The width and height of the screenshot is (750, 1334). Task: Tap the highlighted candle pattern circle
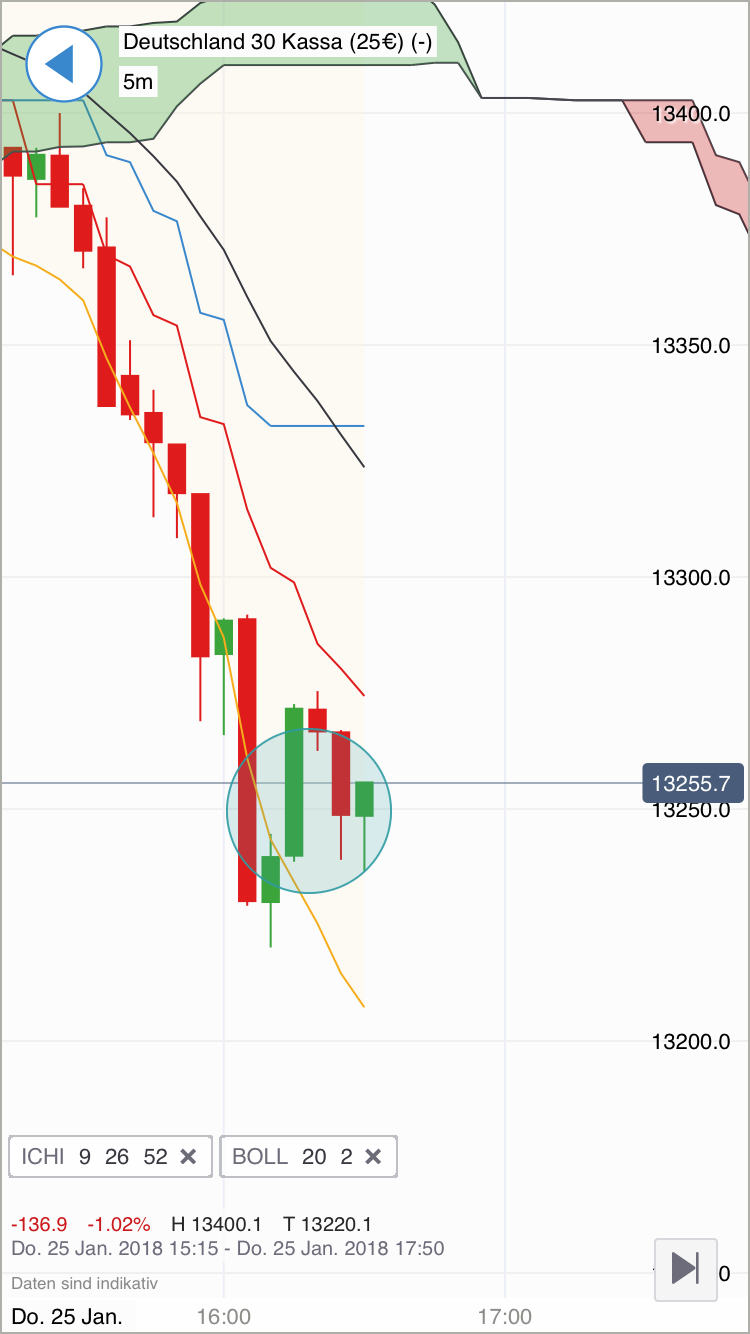pos(308,810)
